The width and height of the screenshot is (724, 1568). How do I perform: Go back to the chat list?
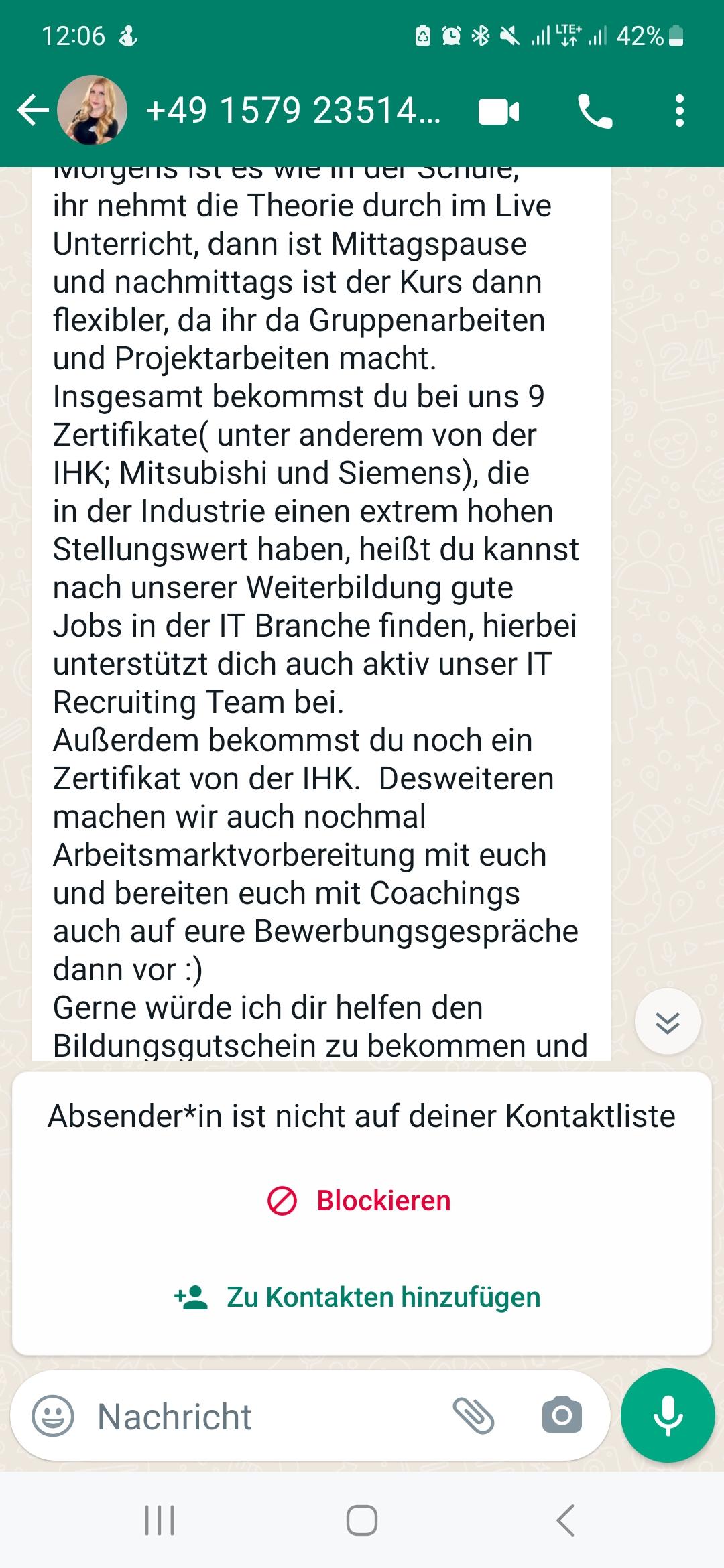(x=33, y=111)
